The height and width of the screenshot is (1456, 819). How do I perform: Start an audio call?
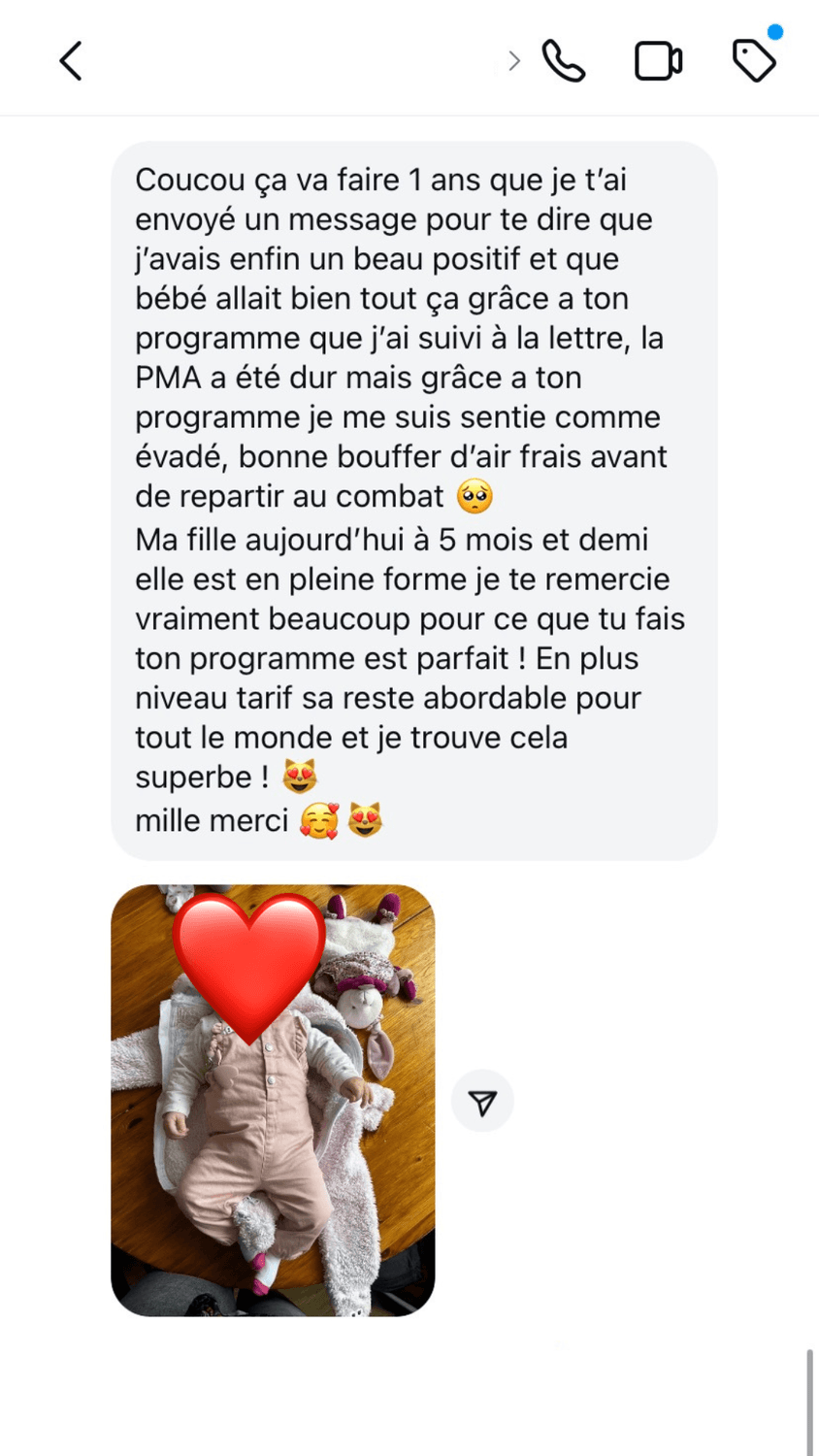tap(563, 61)
